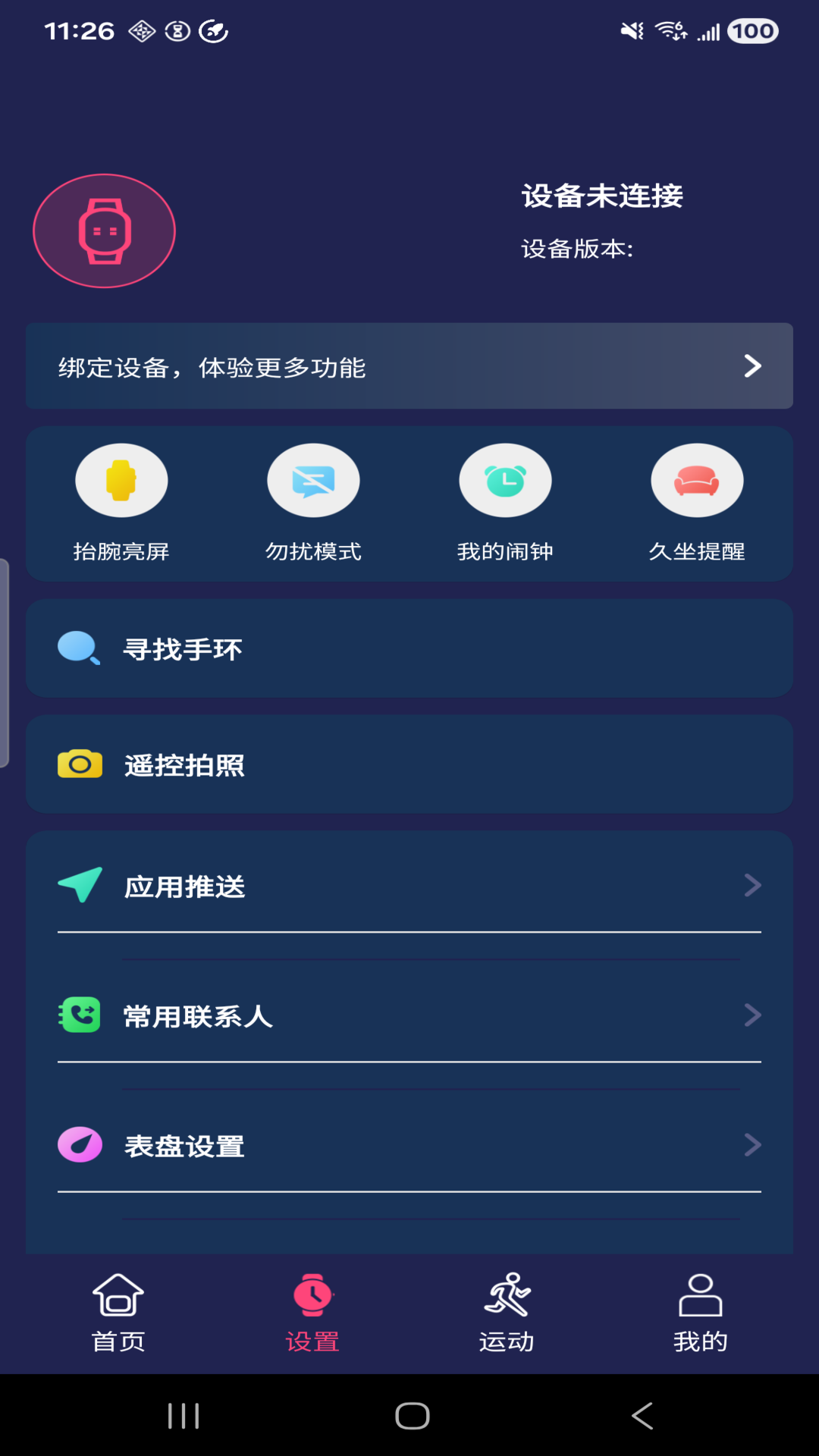
Task: Click the purple watch-face icon for 表盘设置
Action: pyautogui.click(x=79, y=1147)
